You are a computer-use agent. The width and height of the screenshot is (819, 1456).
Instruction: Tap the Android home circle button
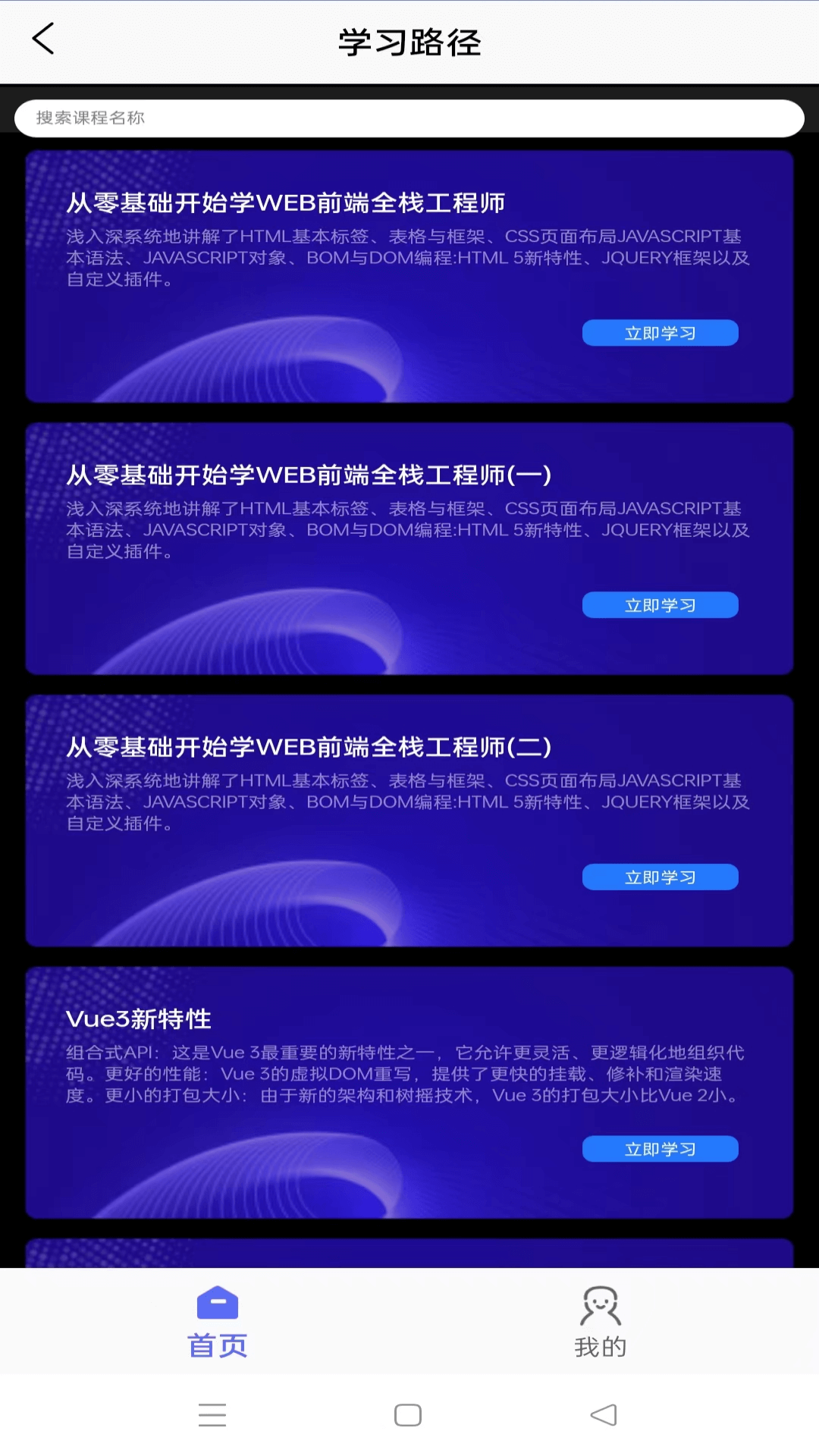(x=408, y=1414)
